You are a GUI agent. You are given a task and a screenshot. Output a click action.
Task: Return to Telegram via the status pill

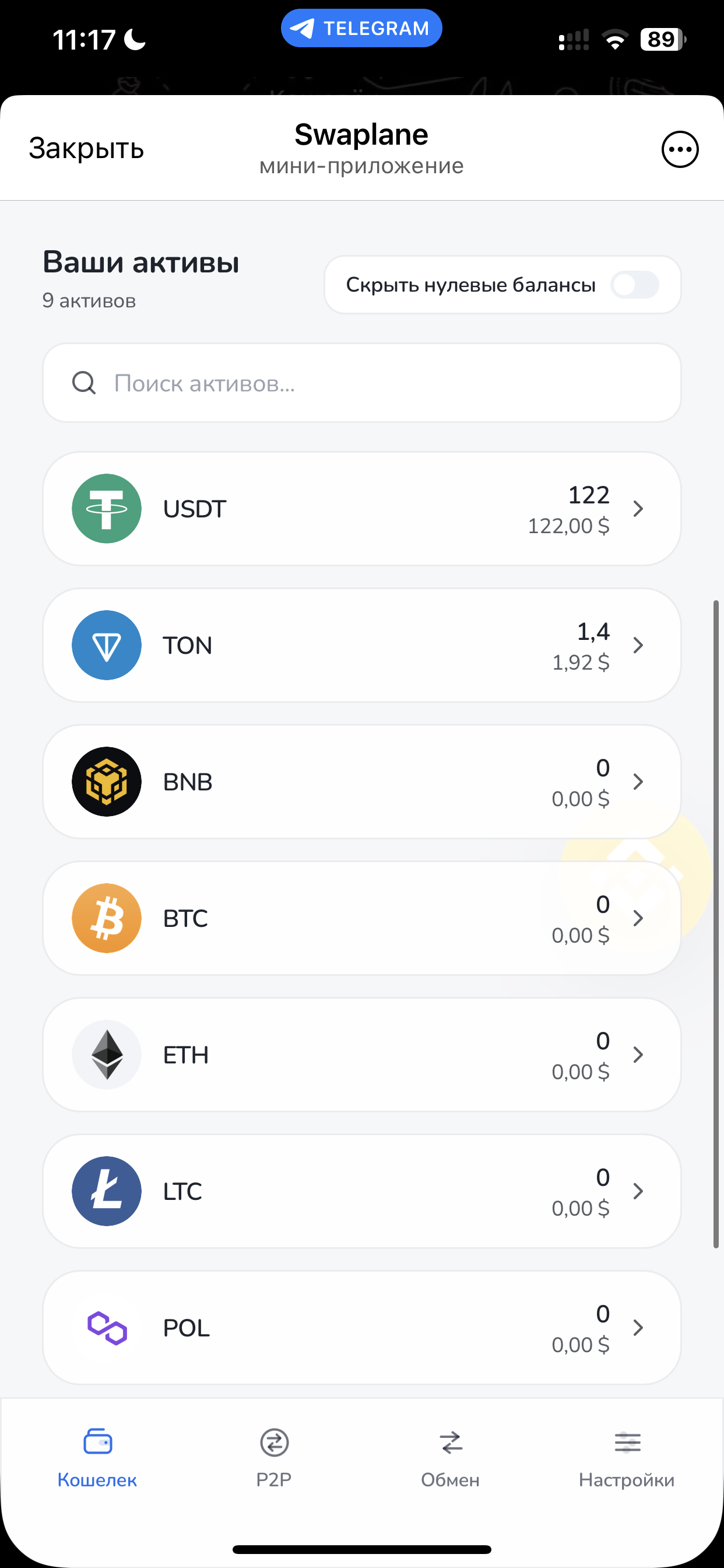click(361, 28)
